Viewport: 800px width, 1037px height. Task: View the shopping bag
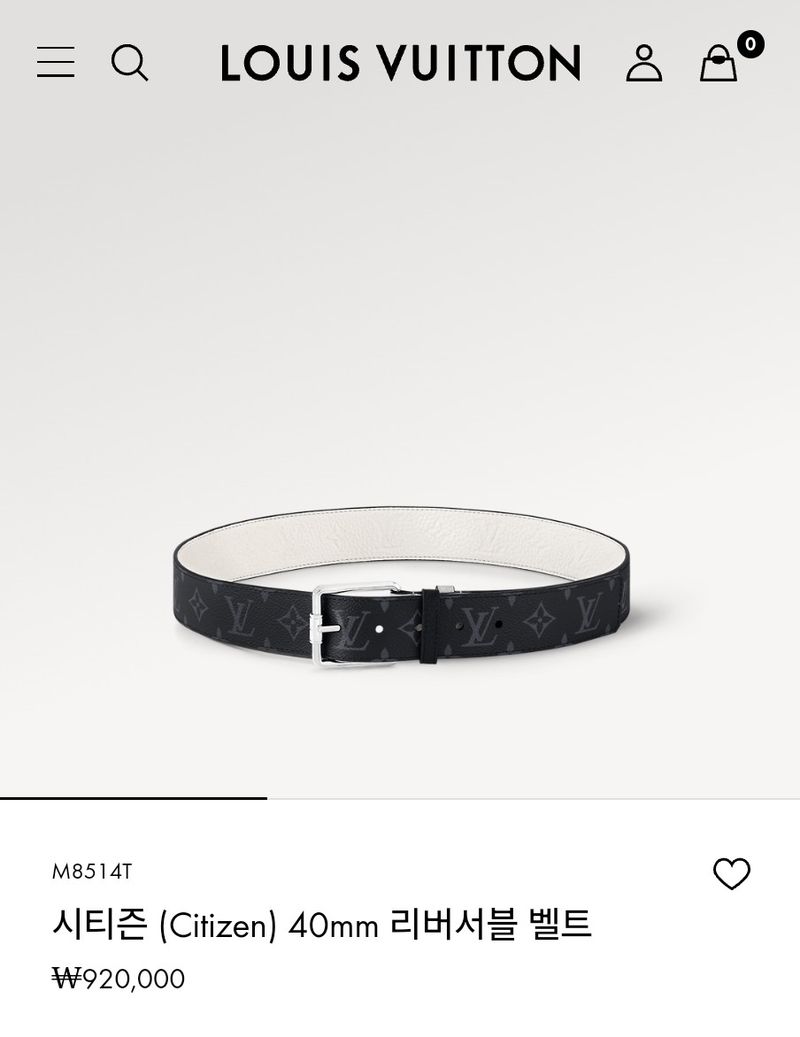tap(719, 63)
